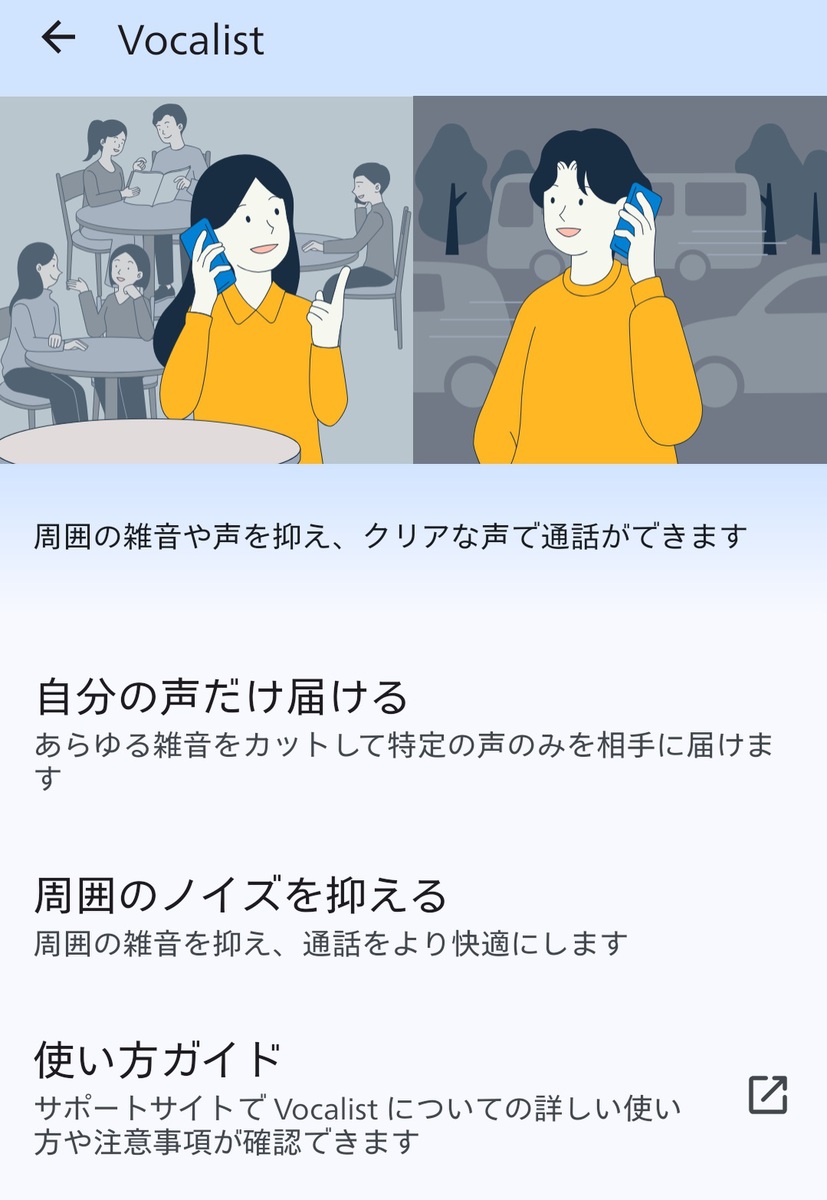Go back from the Vocalist screen
The height and width of the screenshot is (1200, 827).
click(58, 38)
